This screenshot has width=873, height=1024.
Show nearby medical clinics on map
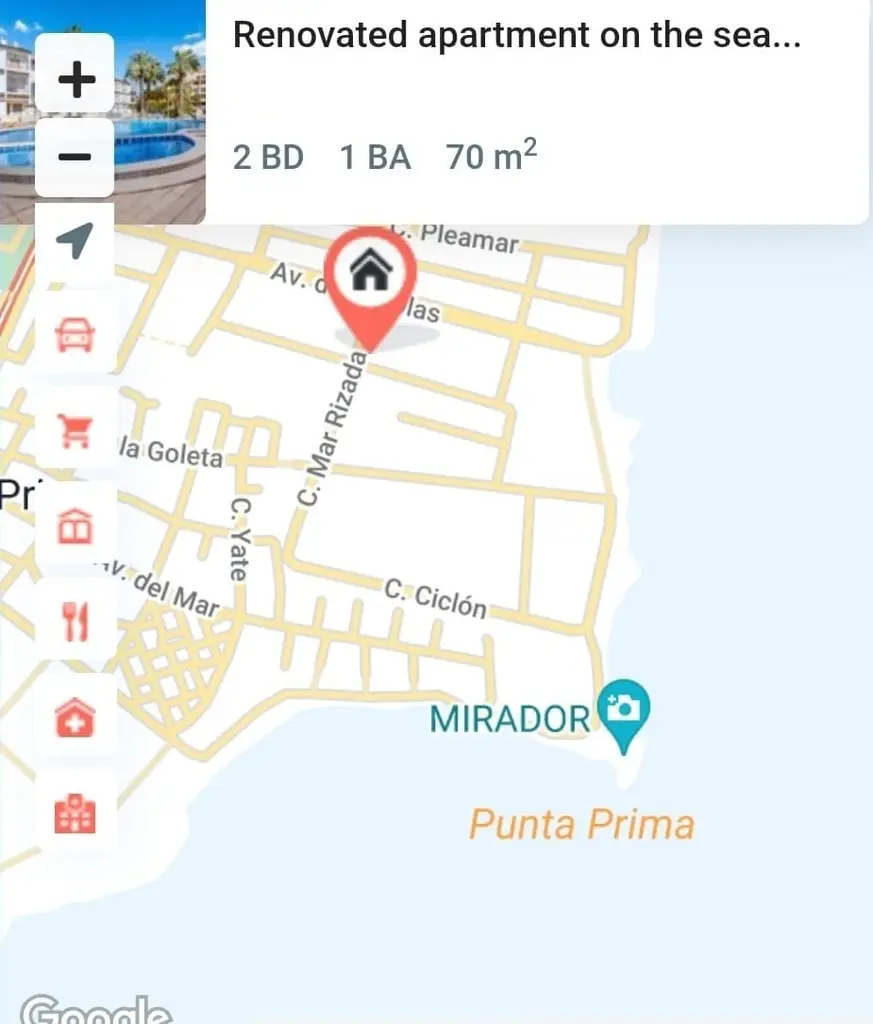tap(75, 717)
